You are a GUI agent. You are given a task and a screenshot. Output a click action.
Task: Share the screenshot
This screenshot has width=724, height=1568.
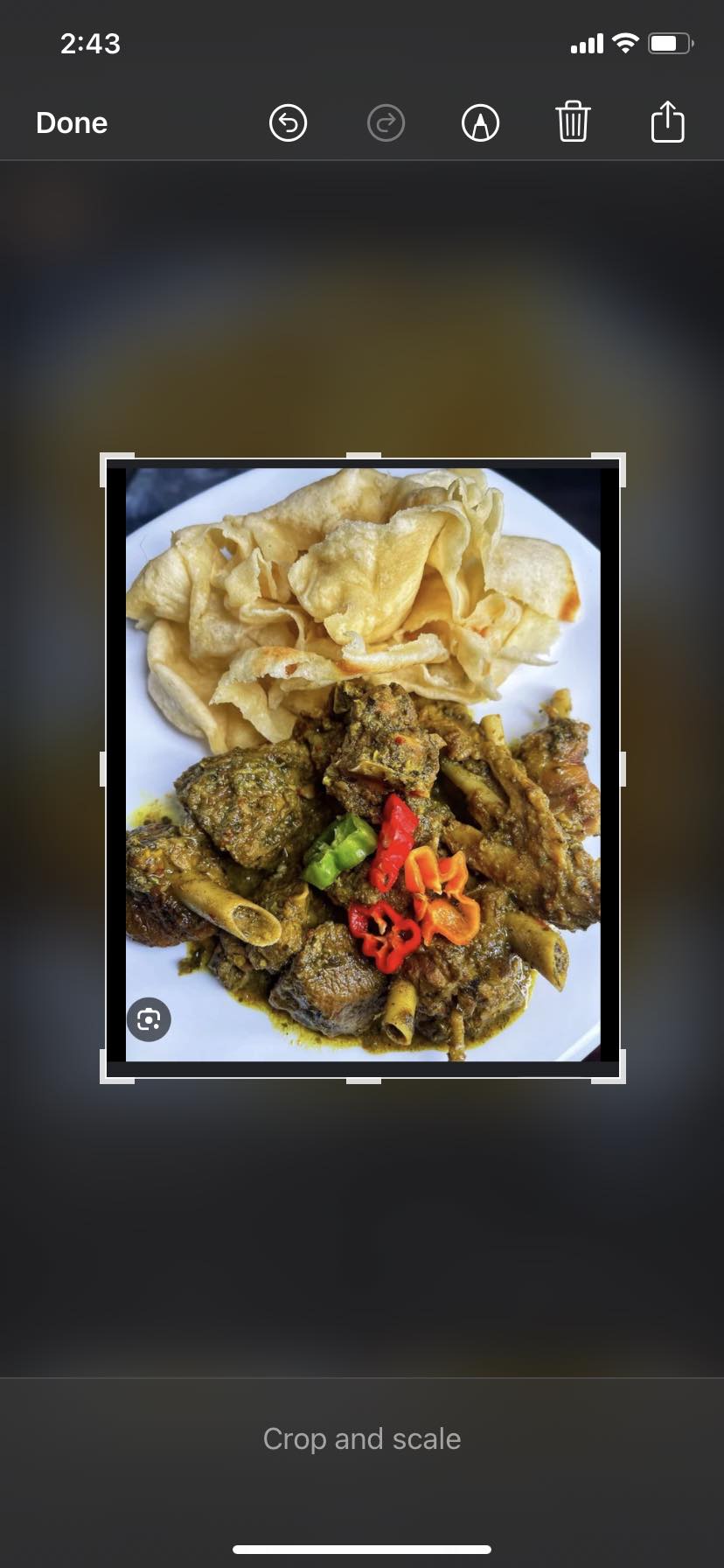pyautogui.click(x=667, y=122)
